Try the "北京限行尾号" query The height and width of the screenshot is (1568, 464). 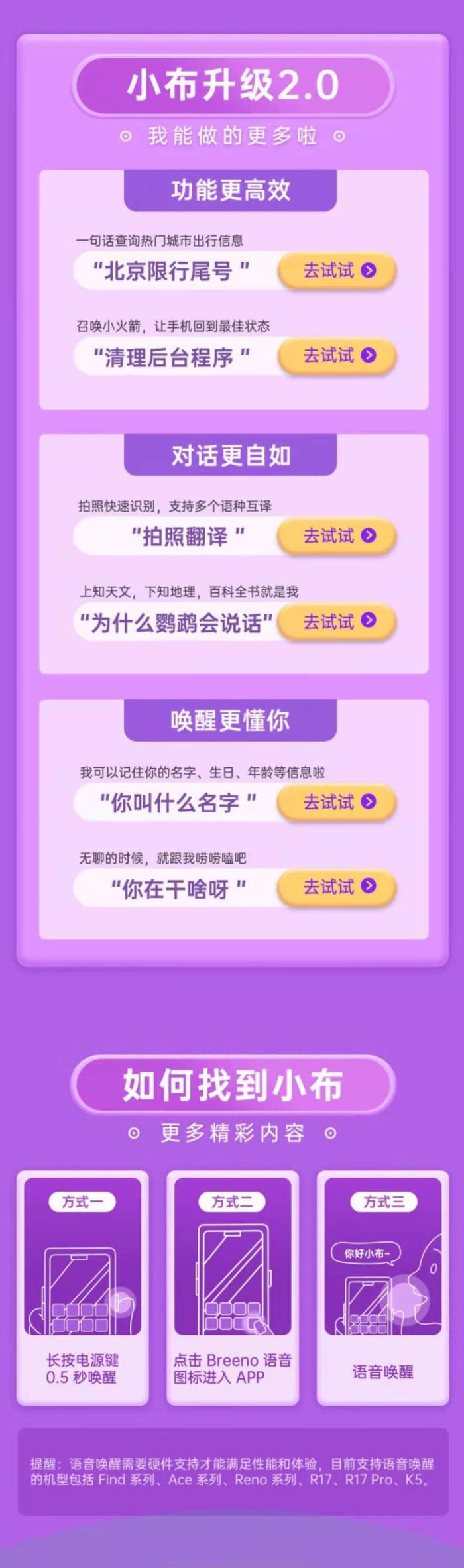(337, 270)
